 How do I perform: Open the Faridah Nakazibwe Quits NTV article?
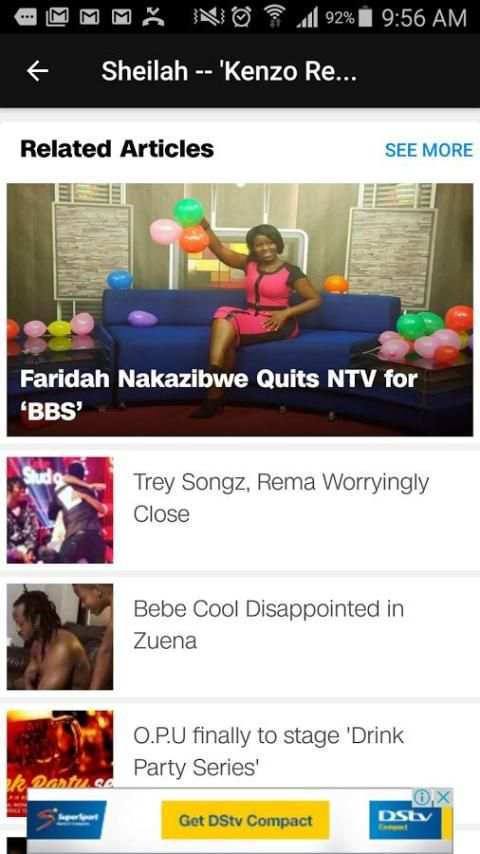[x=240, y=309]
